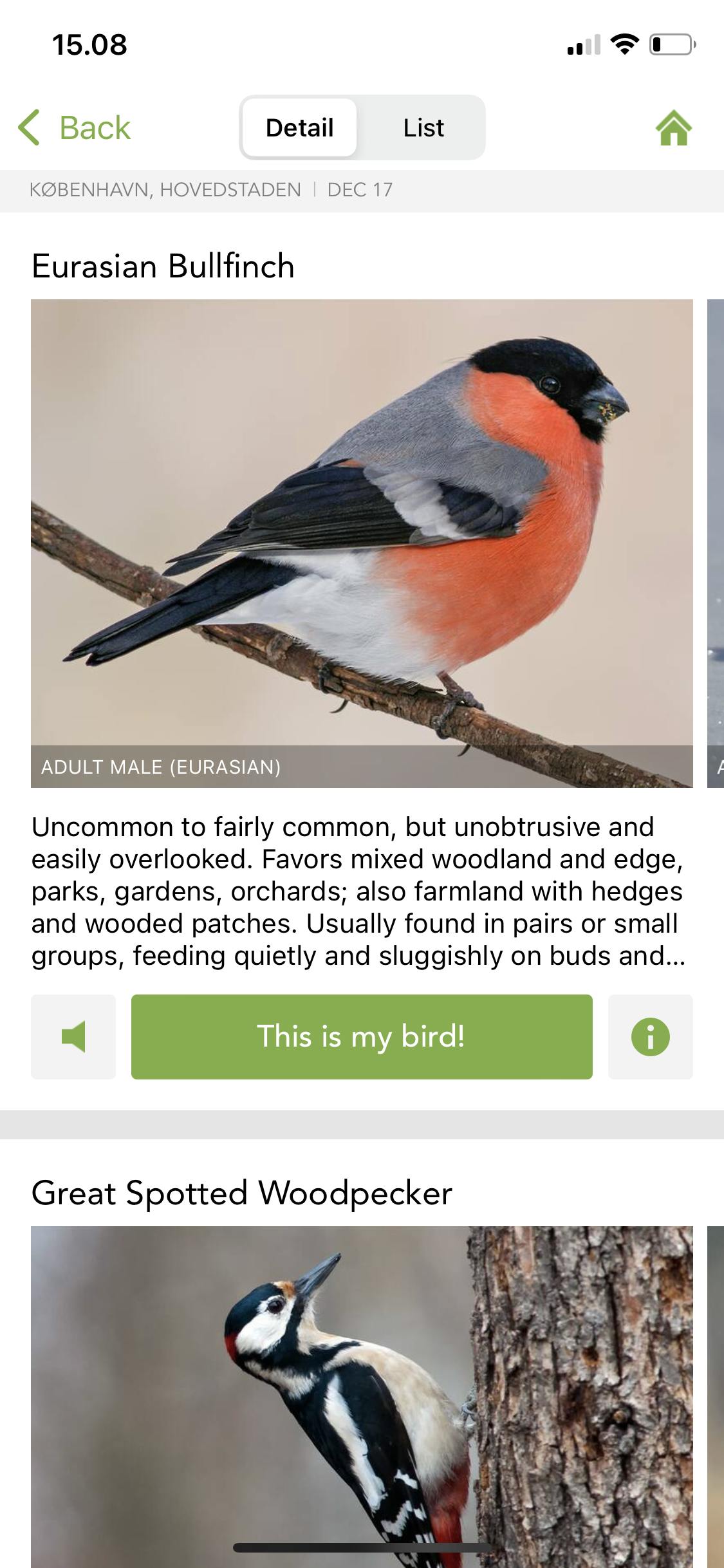Screen dimensions: 724x1568
Task: Switch to the List view
Action: pos(423,127)
